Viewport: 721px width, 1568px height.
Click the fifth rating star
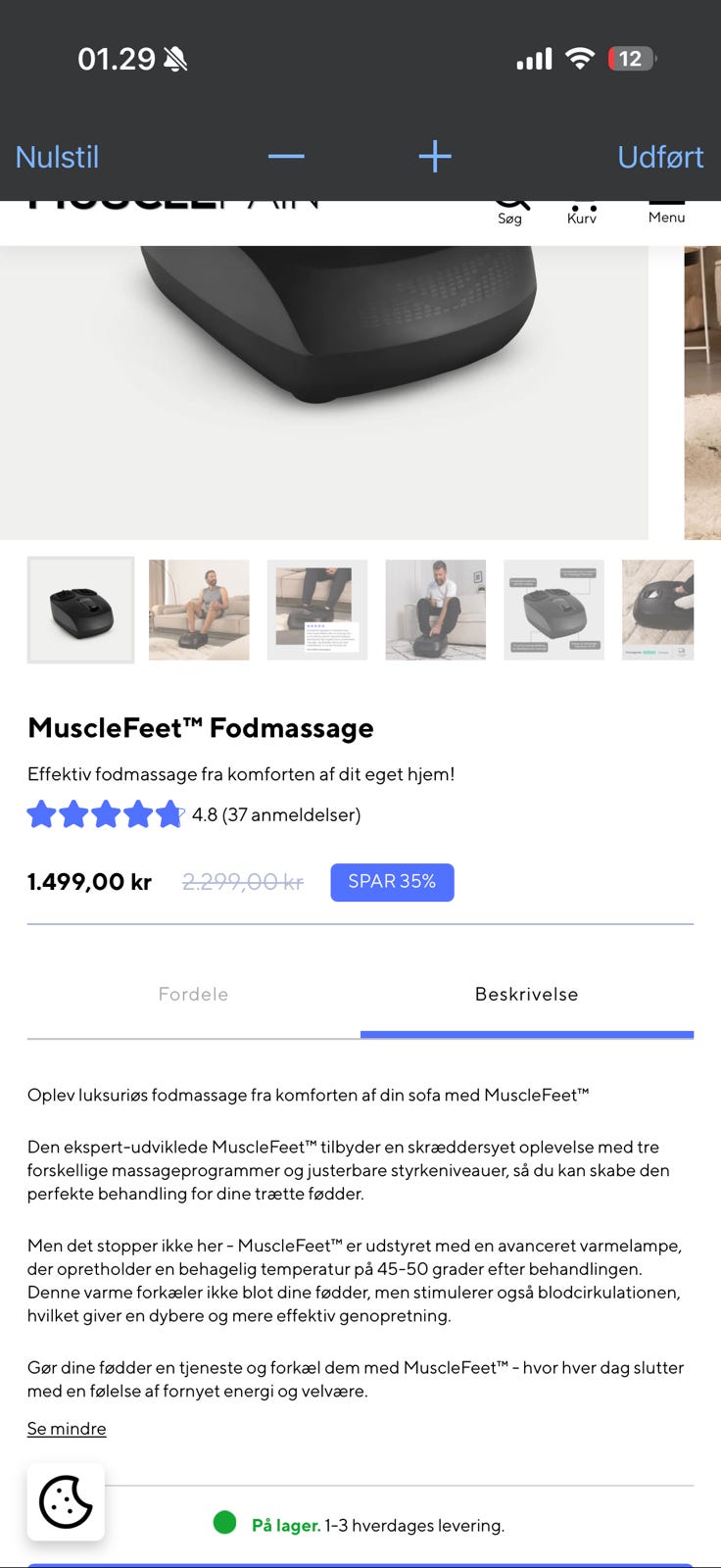click(168, 814)
